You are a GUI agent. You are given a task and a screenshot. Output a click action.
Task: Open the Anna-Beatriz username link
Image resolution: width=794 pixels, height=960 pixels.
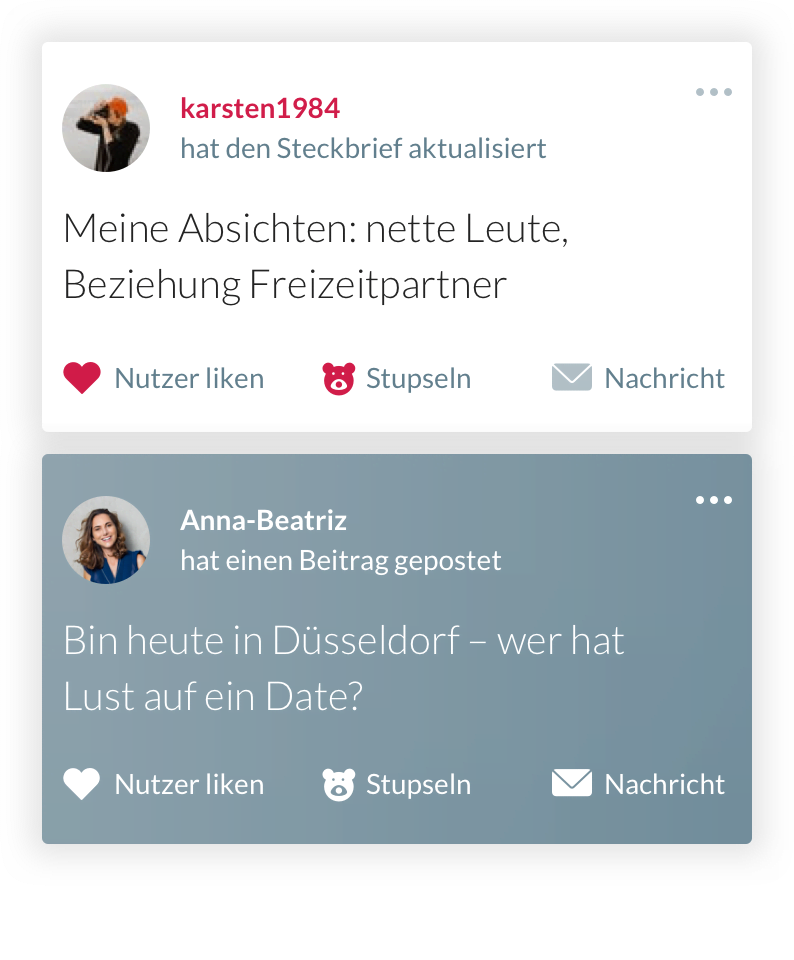pyautogui.click(x=263, y=520)
